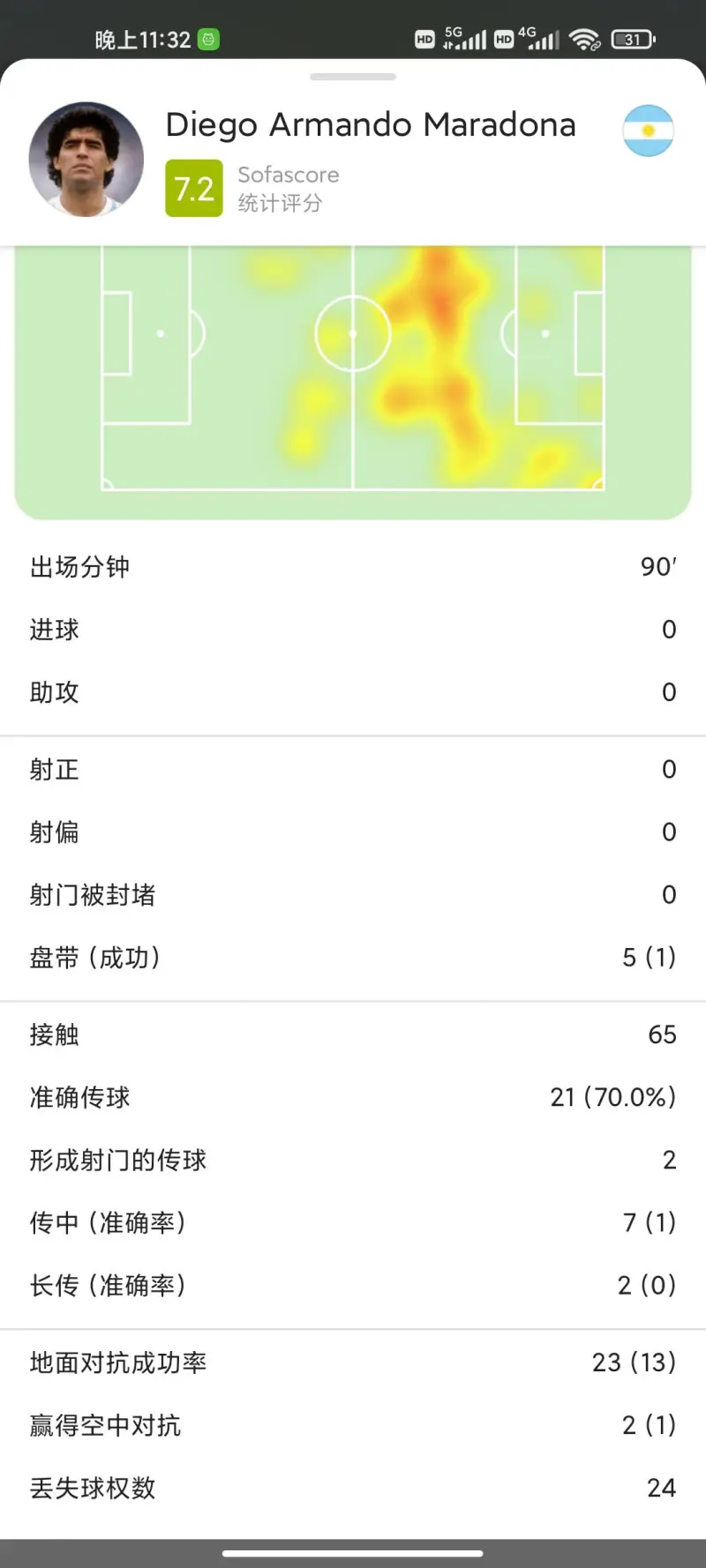Tap the bottom sheet drag handle
Image resolution: width=706 pixels, height=1568 pixels.
pyautogui.click(x=353, y=78)
